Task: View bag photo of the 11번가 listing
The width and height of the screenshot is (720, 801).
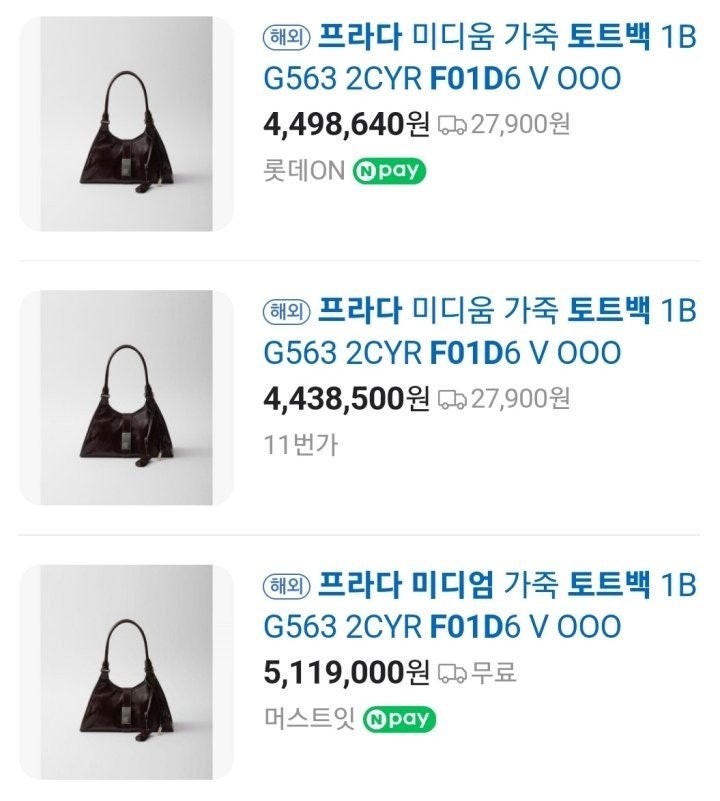Action: pyautogui.click(x=126, y=398)
